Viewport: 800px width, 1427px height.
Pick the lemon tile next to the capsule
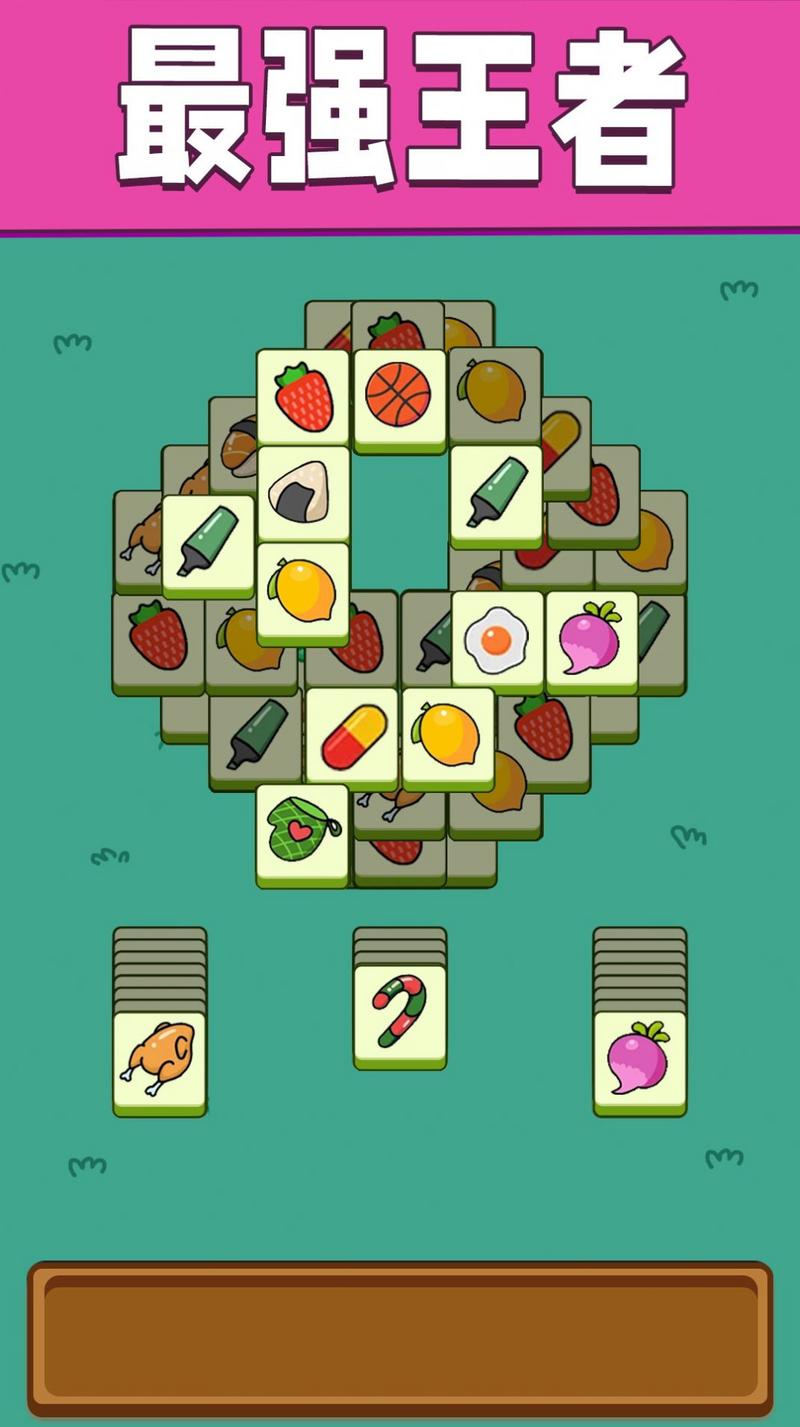click(x=448, y=734)
